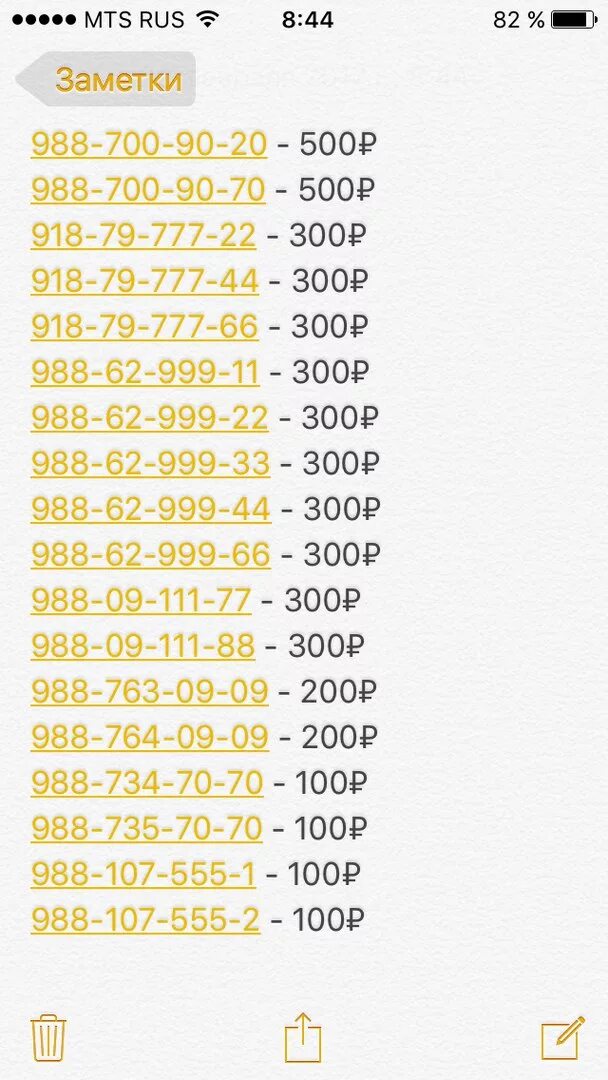Call the number 988-700-90-20
This screenshot has height=1080, width=608.
(x=149, y=144)
